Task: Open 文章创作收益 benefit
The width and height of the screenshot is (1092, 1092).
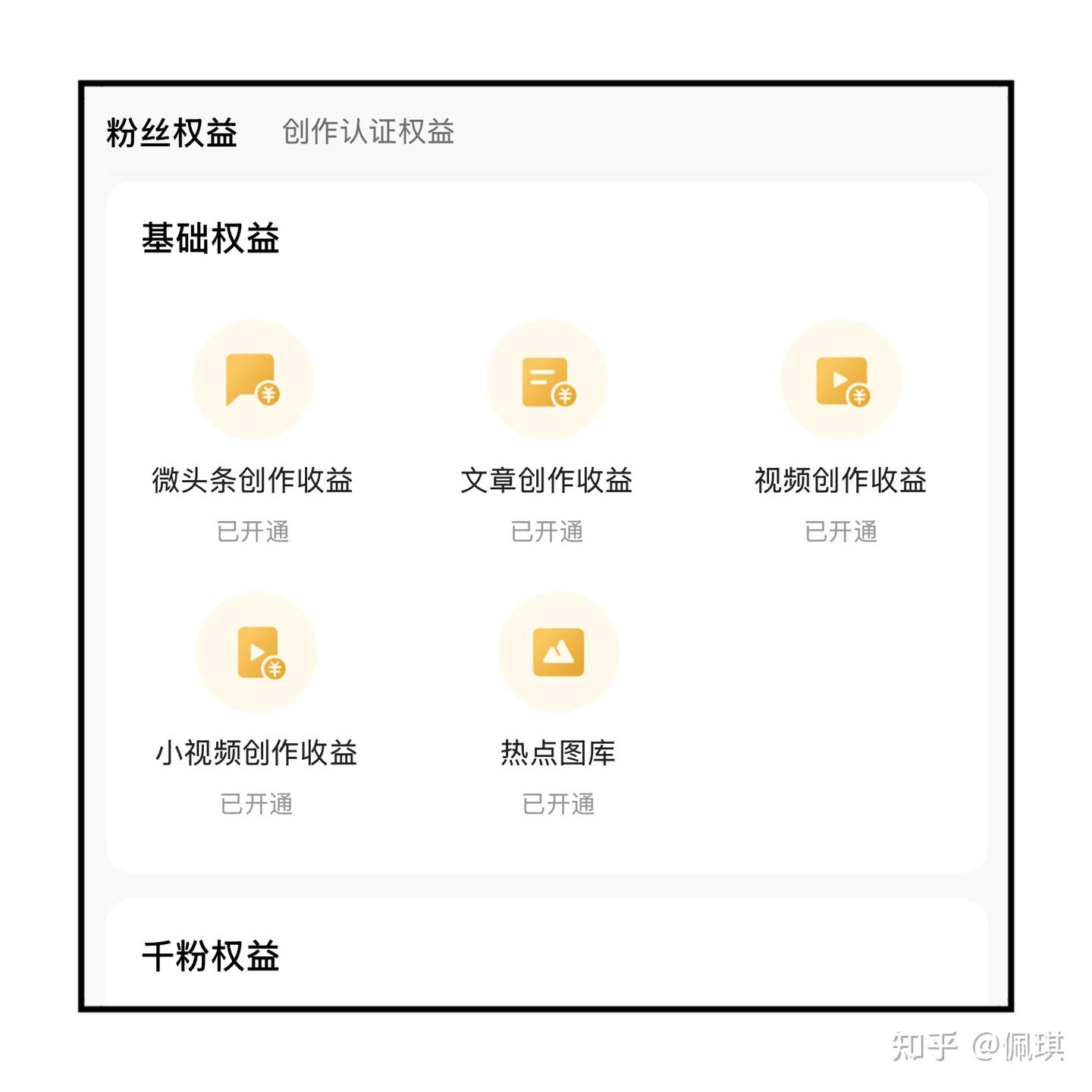Action: click(547, 380)
